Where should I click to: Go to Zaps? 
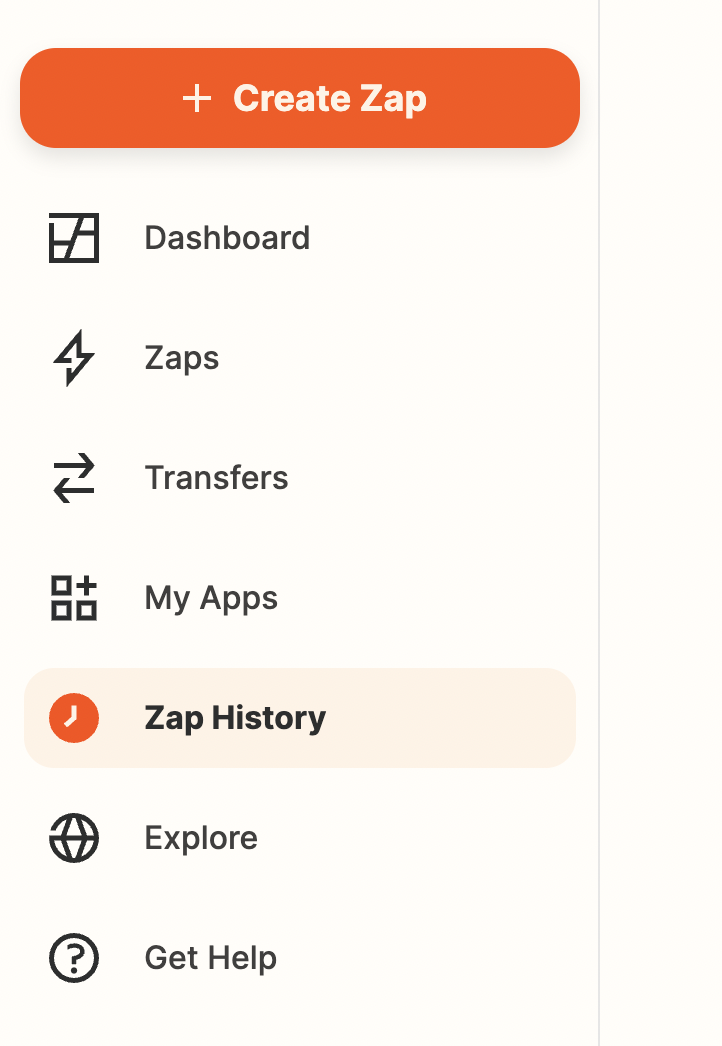182,358
